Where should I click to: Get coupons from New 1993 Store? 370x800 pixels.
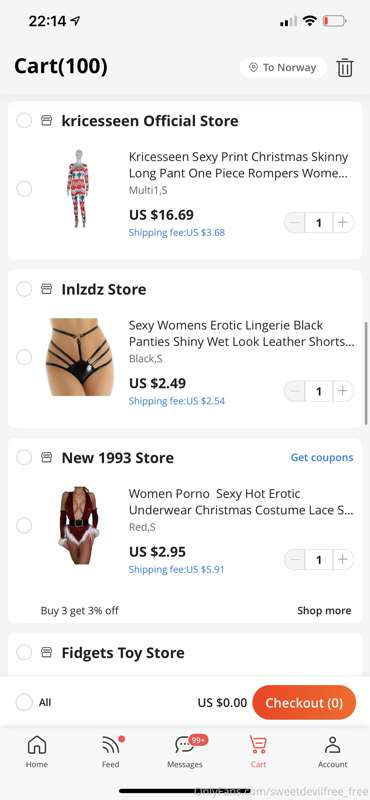click(x=322, y=458)
